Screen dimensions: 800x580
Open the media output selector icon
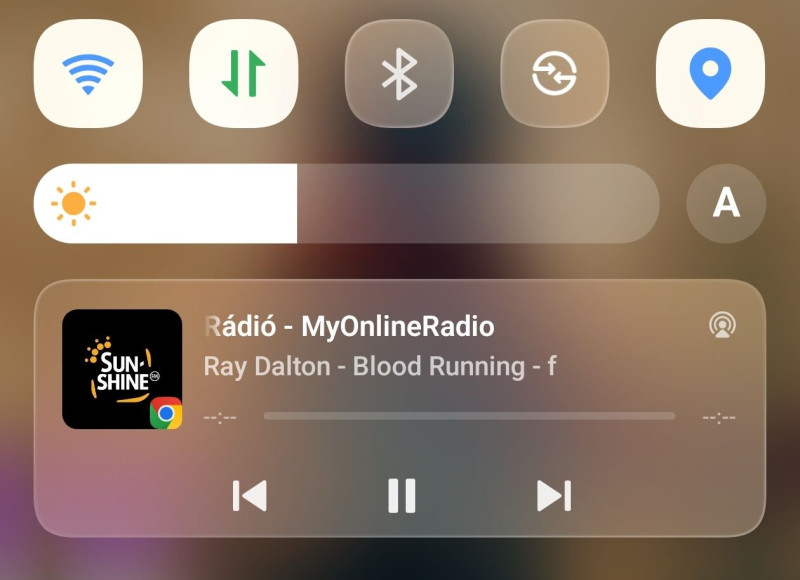pos(722,325)
